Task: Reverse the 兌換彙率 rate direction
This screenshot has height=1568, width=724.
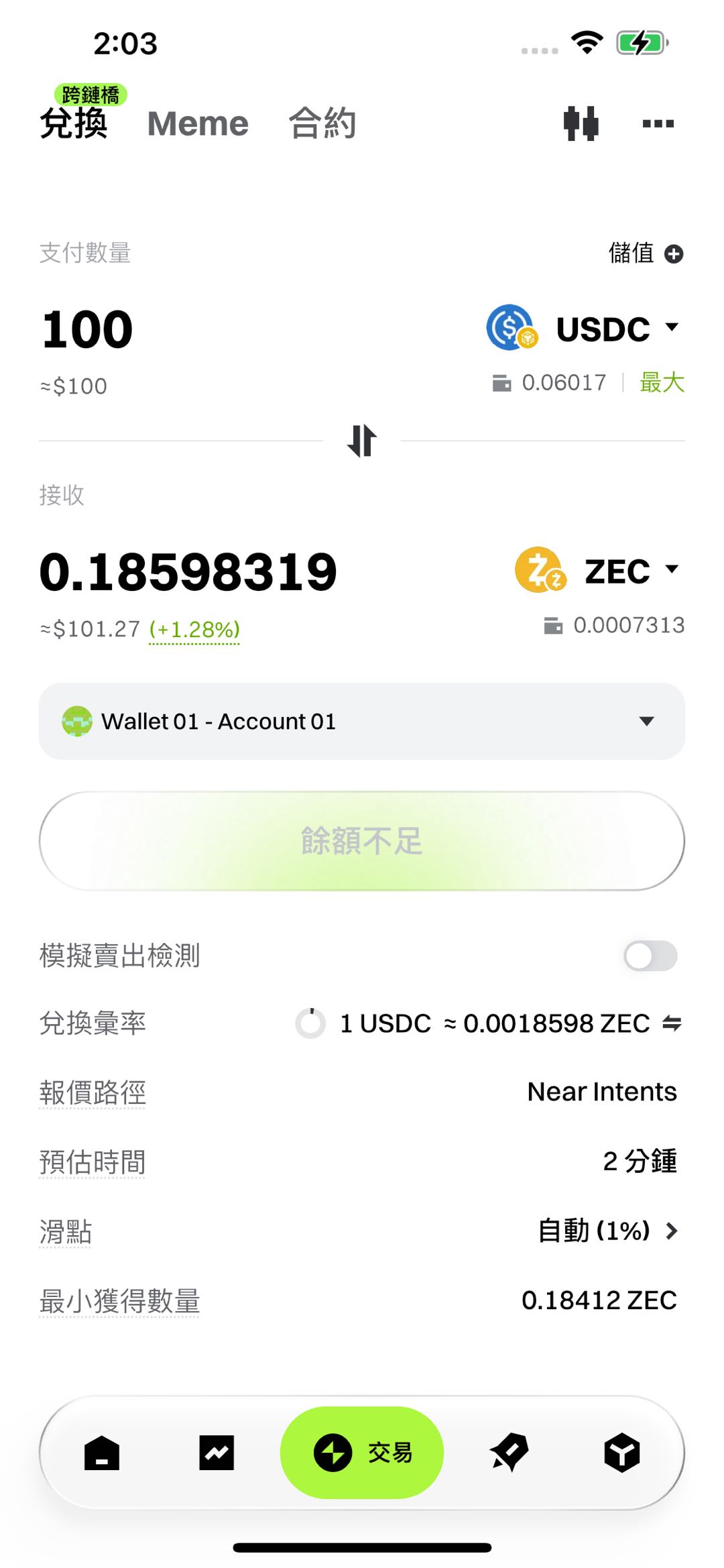Action: (x=672, y=1023)
